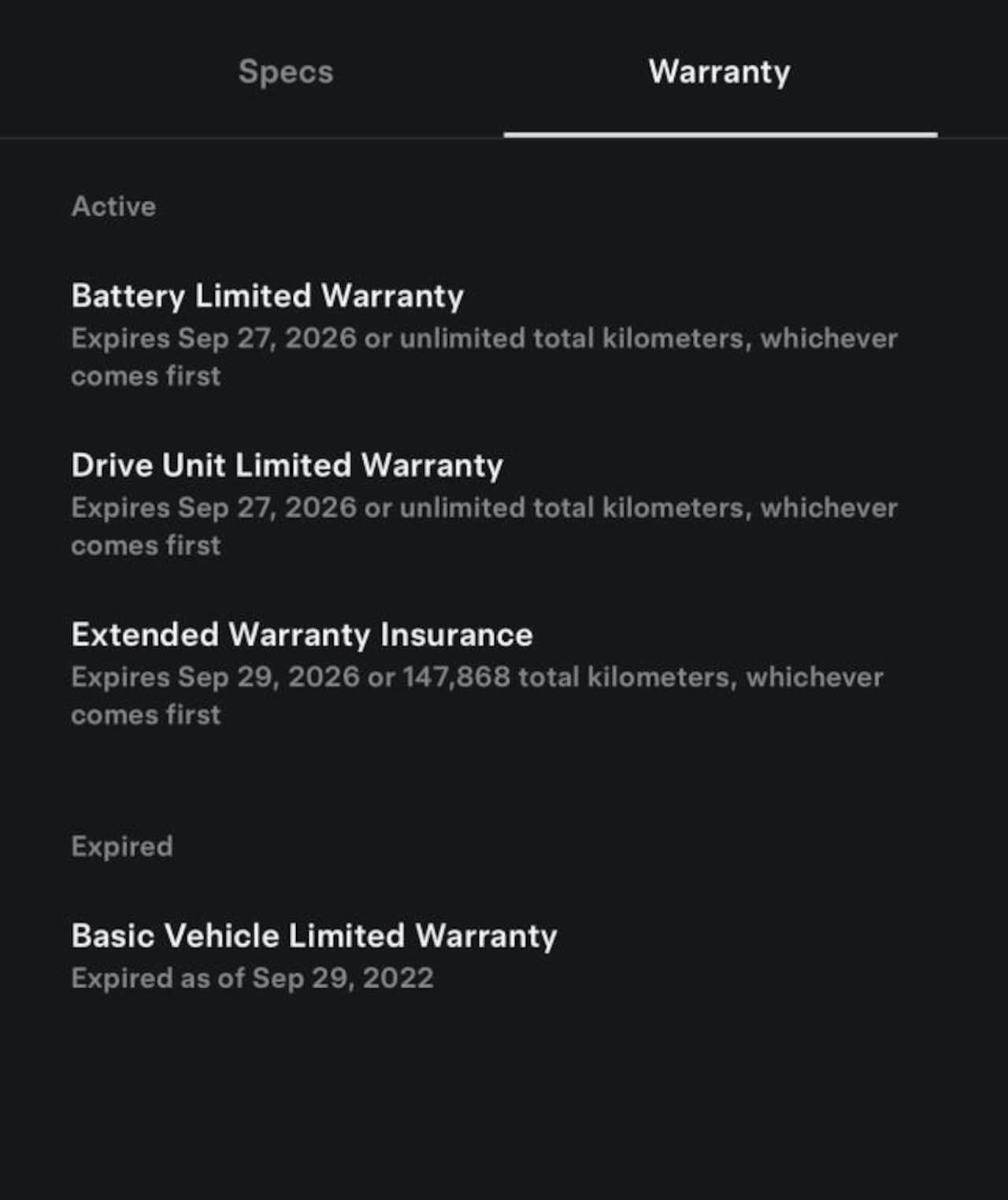
Task: Switch to the Specs tab
Action: [286, 72]
